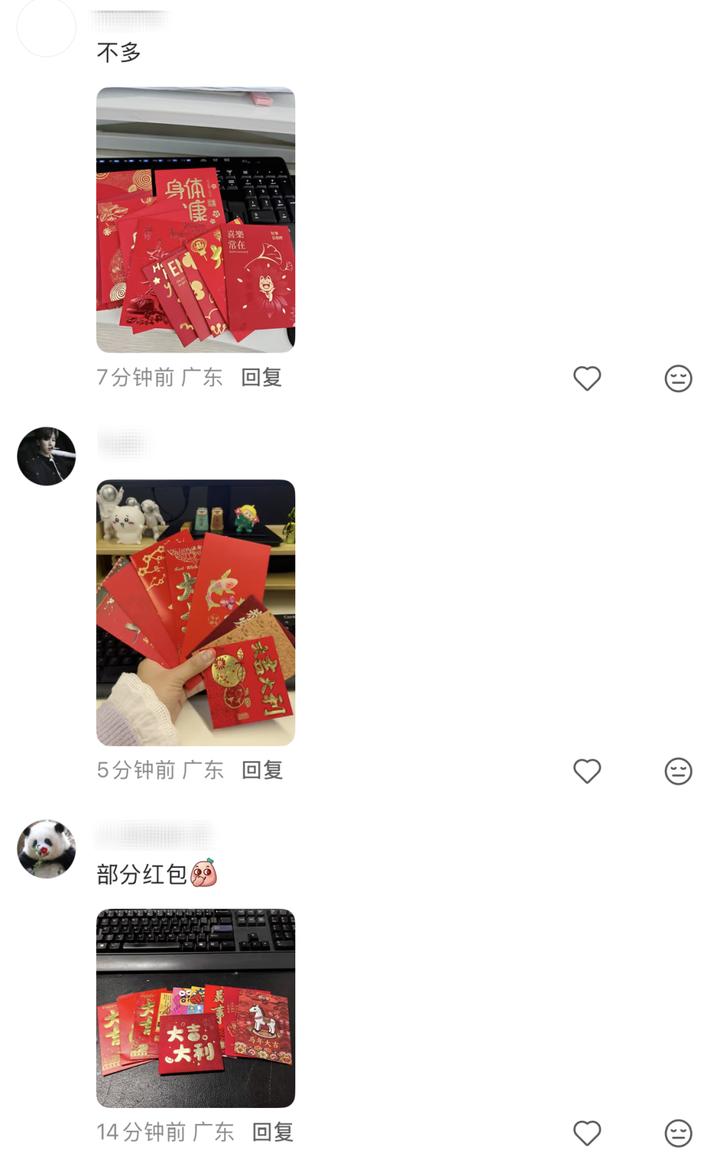This screenshot has height=1176, width=720.
Task: Reply to the comment posted 5分钟前
Action: click(x=262, y=770)
